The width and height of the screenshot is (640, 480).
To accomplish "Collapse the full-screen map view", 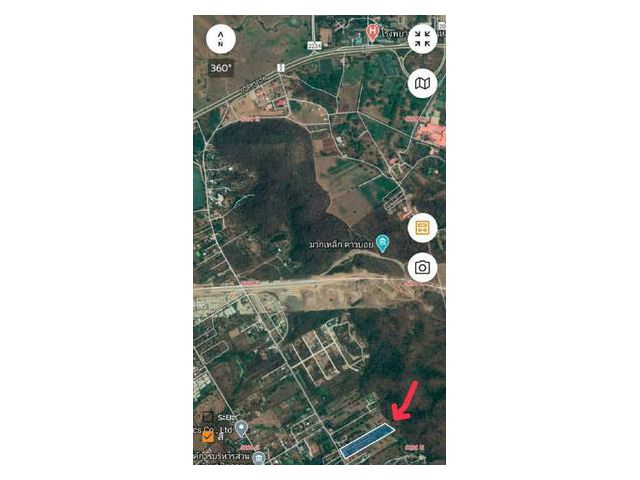I will pos(423,39).
